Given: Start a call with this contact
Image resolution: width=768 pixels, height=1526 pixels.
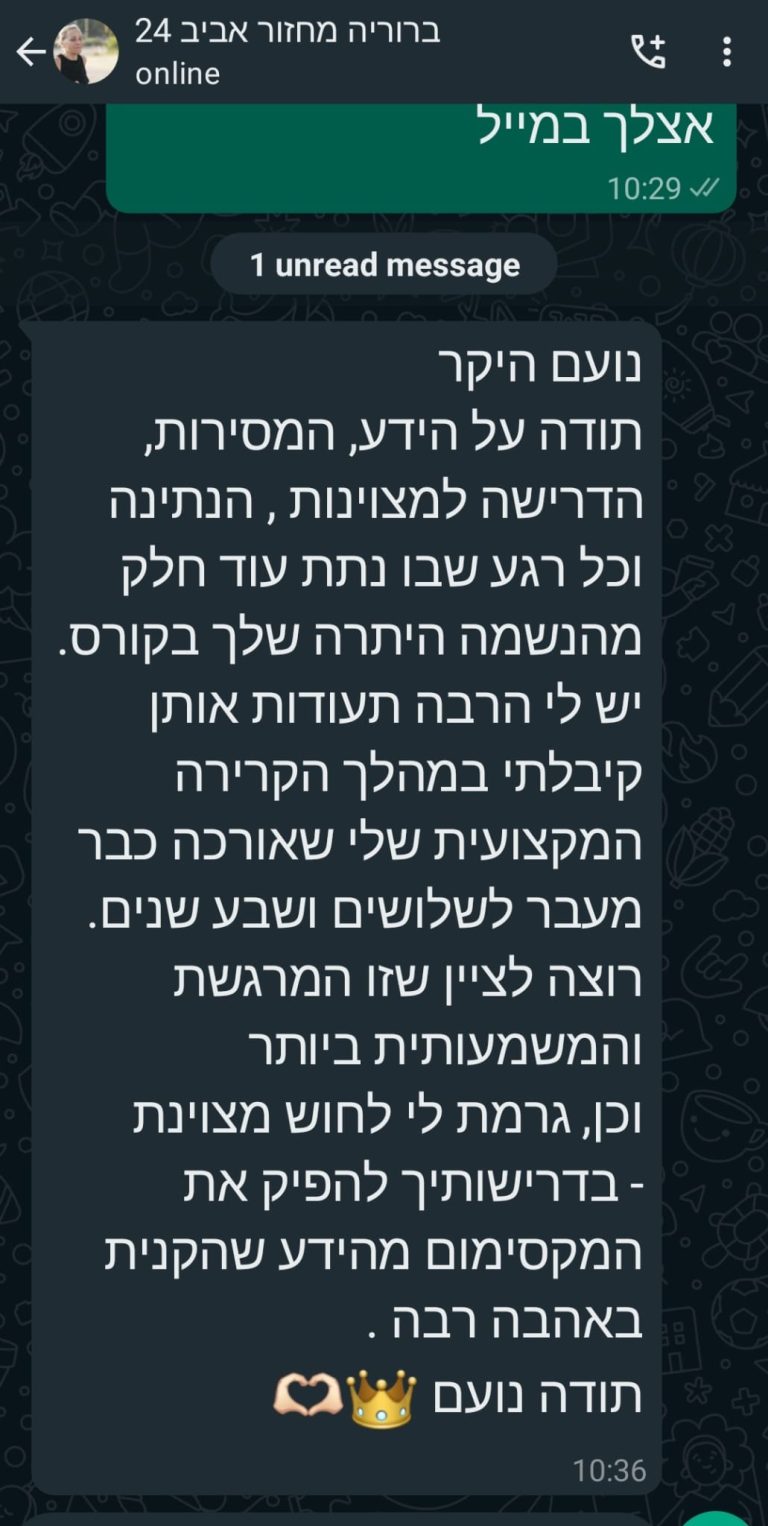Looking at the screenshot, I should coord(648,52).
